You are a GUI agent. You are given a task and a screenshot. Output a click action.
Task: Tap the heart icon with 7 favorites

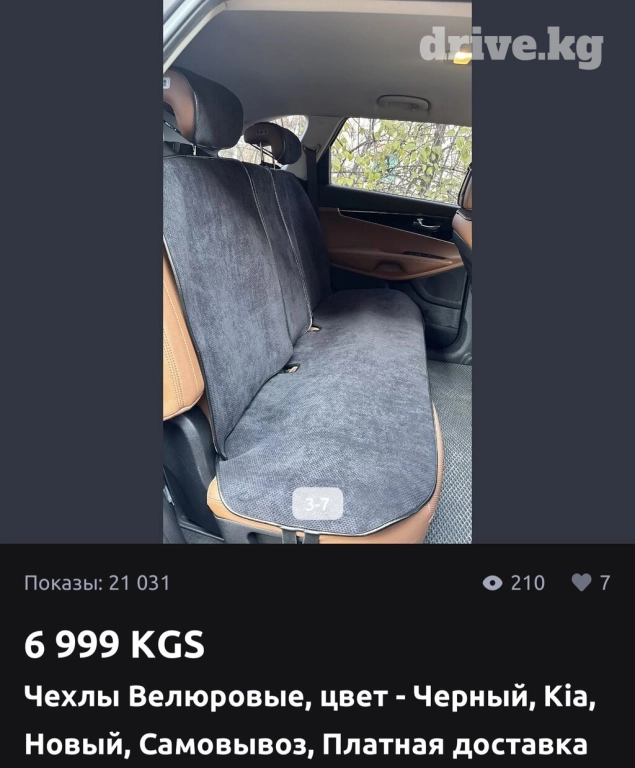coord(581,583)
